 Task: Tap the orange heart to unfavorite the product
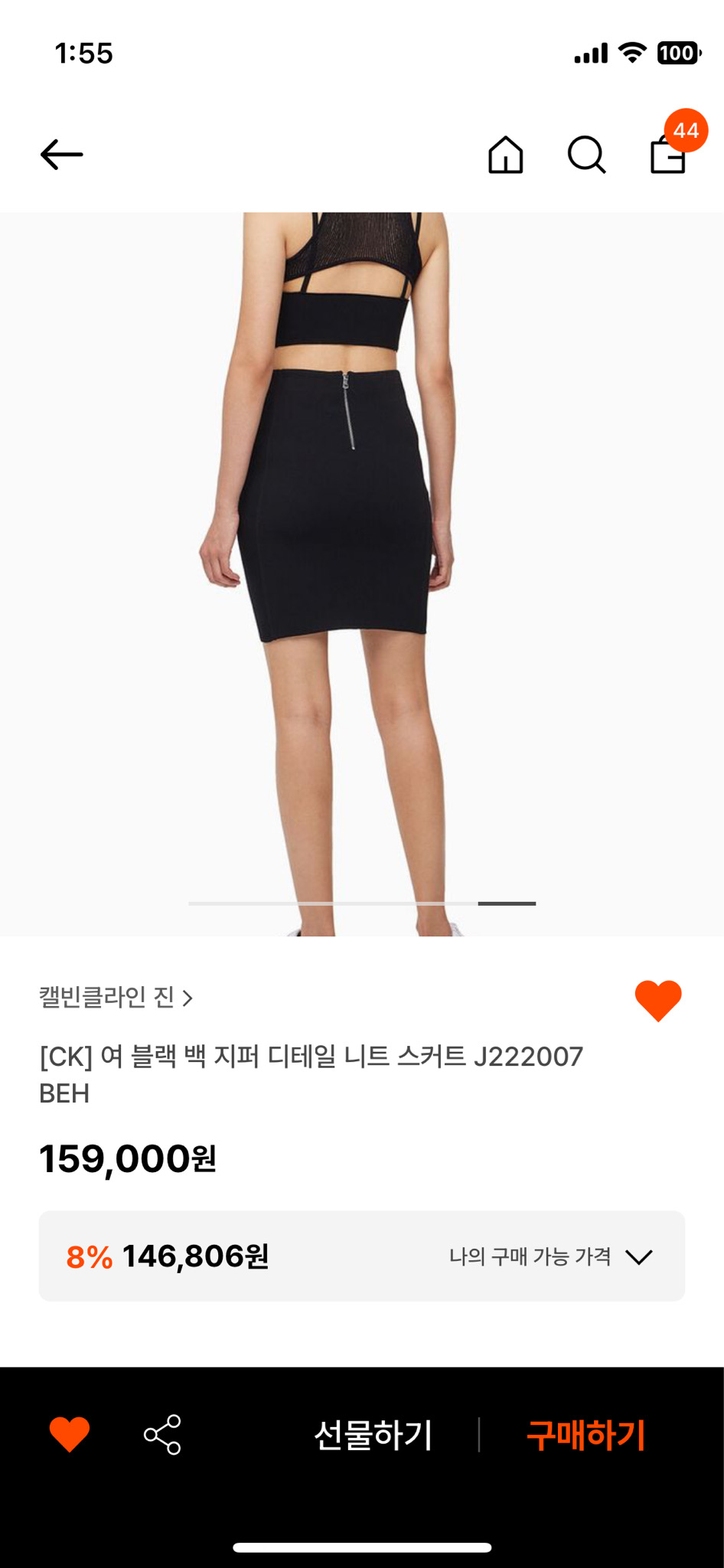(x=661, y=996)
